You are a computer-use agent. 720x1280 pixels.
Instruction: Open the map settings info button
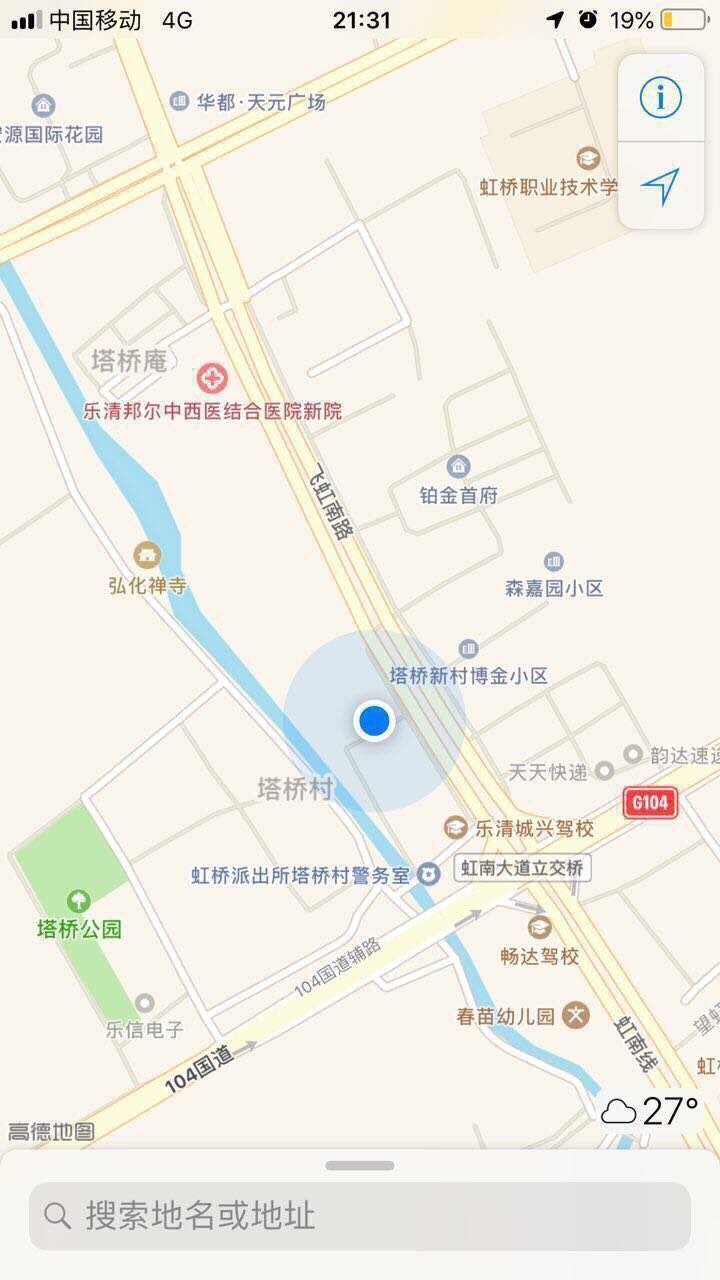[x=661, y=98]
